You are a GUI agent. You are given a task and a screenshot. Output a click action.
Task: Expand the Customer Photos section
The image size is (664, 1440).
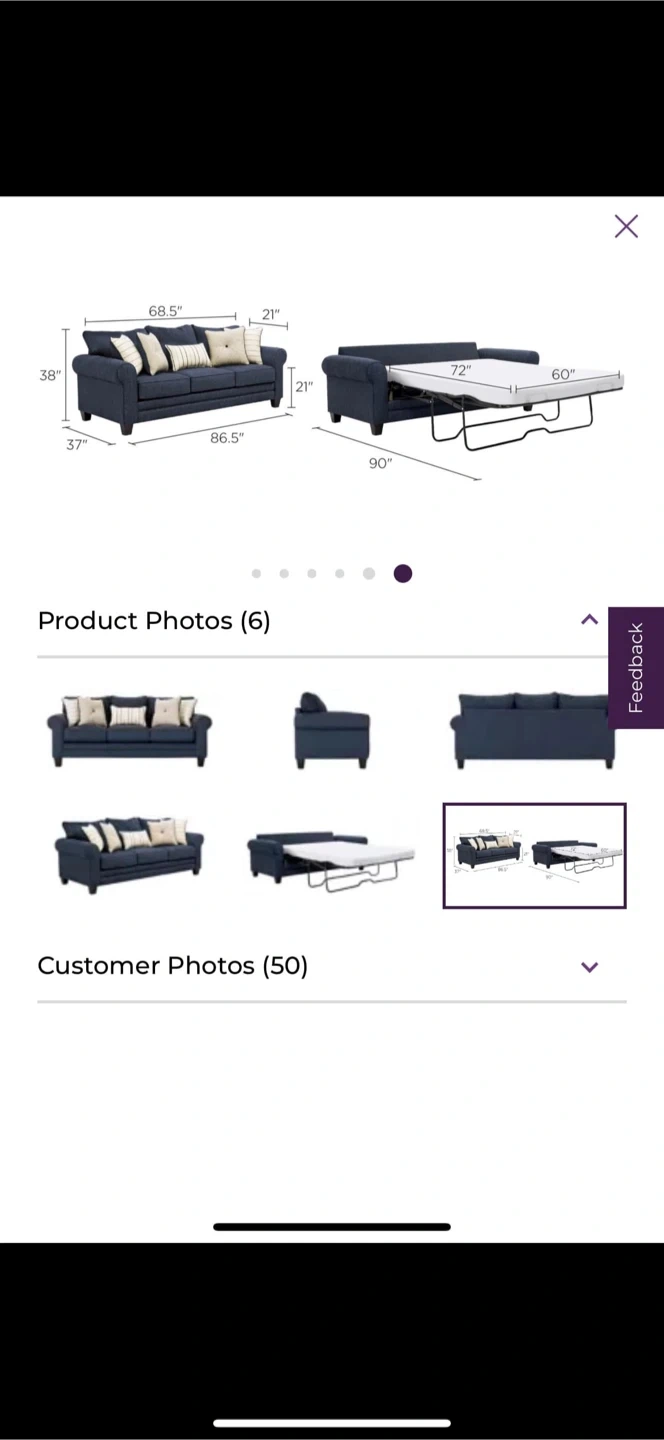pos(589,967)
